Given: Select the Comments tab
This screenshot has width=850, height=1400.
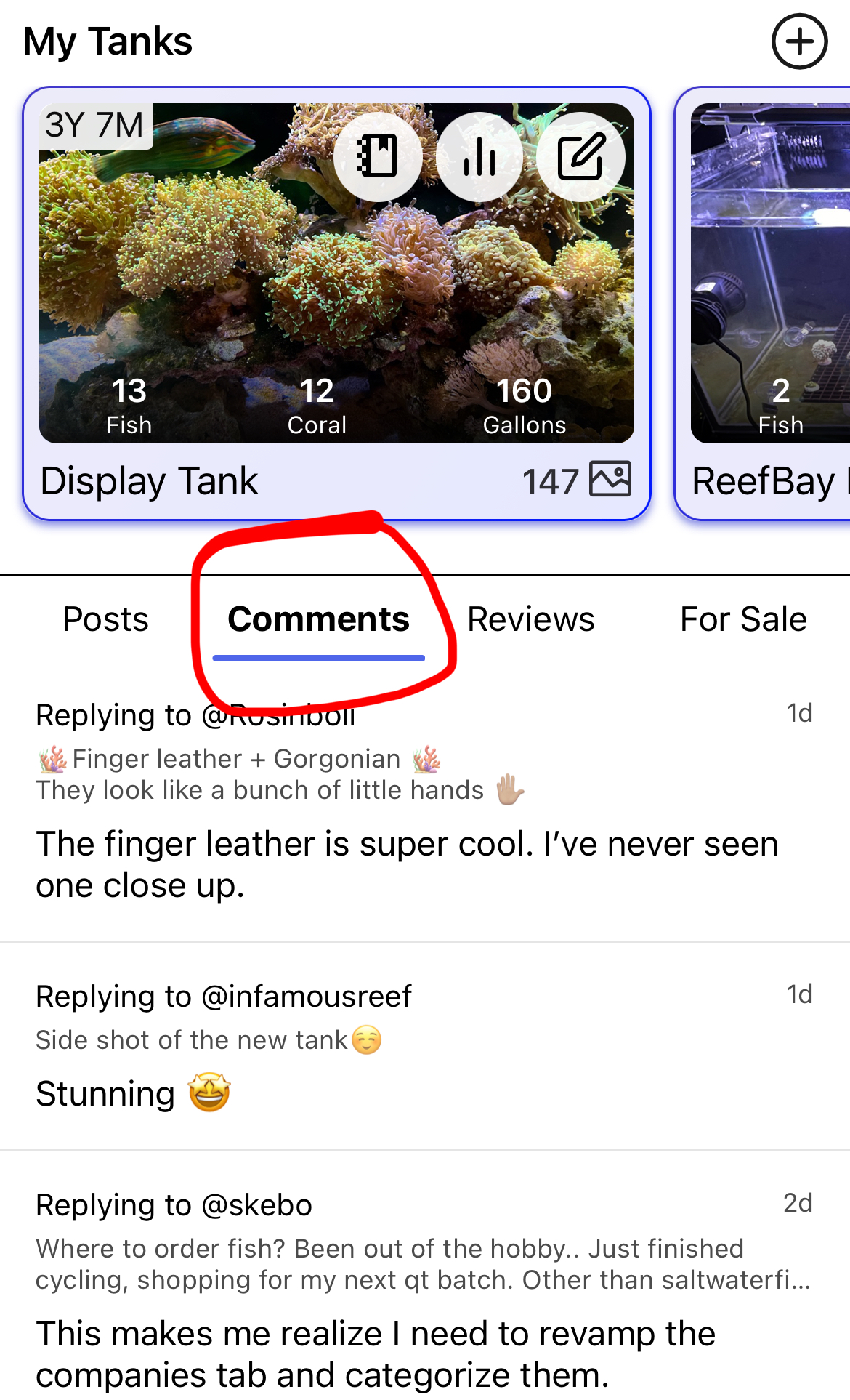Looking at the screenshot, I should 318,620.
